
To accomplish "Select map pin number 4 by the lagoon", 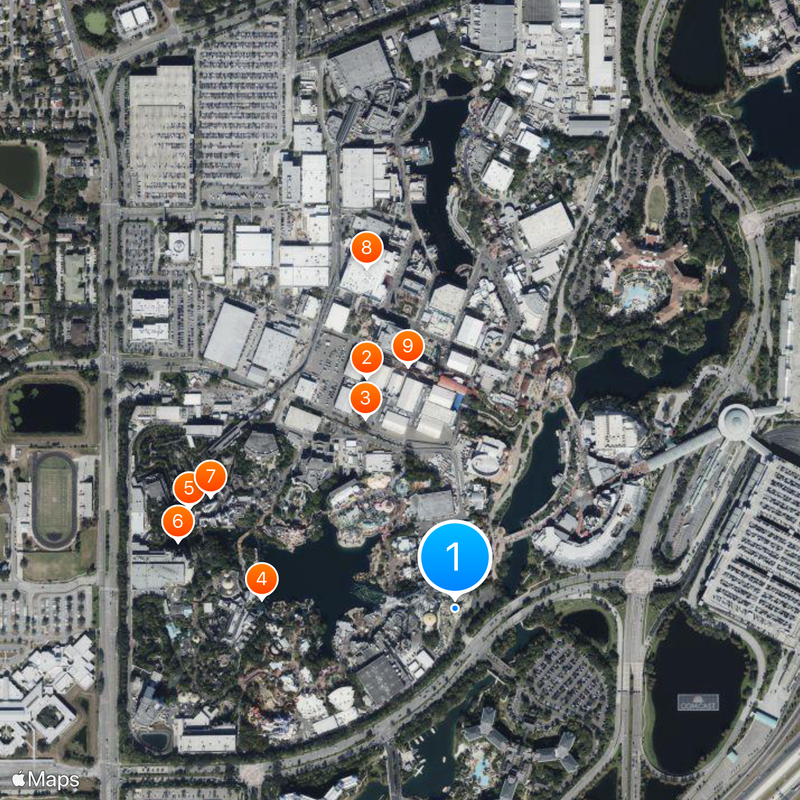I will (261, 578).
